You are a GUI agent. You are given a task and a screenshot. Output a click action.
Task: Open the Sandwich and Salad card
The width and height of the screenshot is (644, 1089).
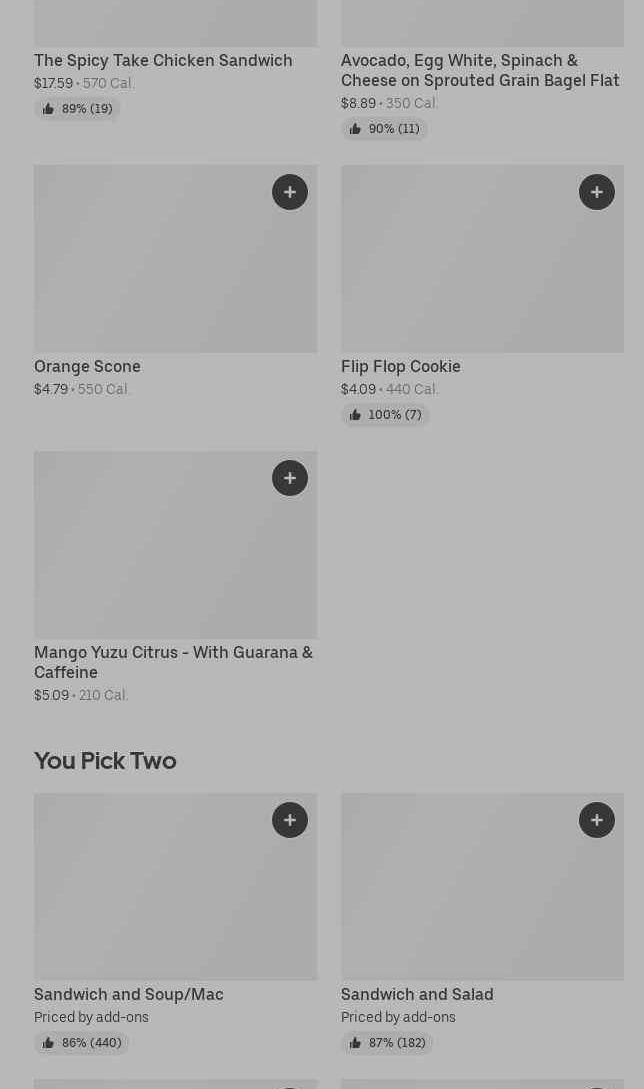pos(482,924)
